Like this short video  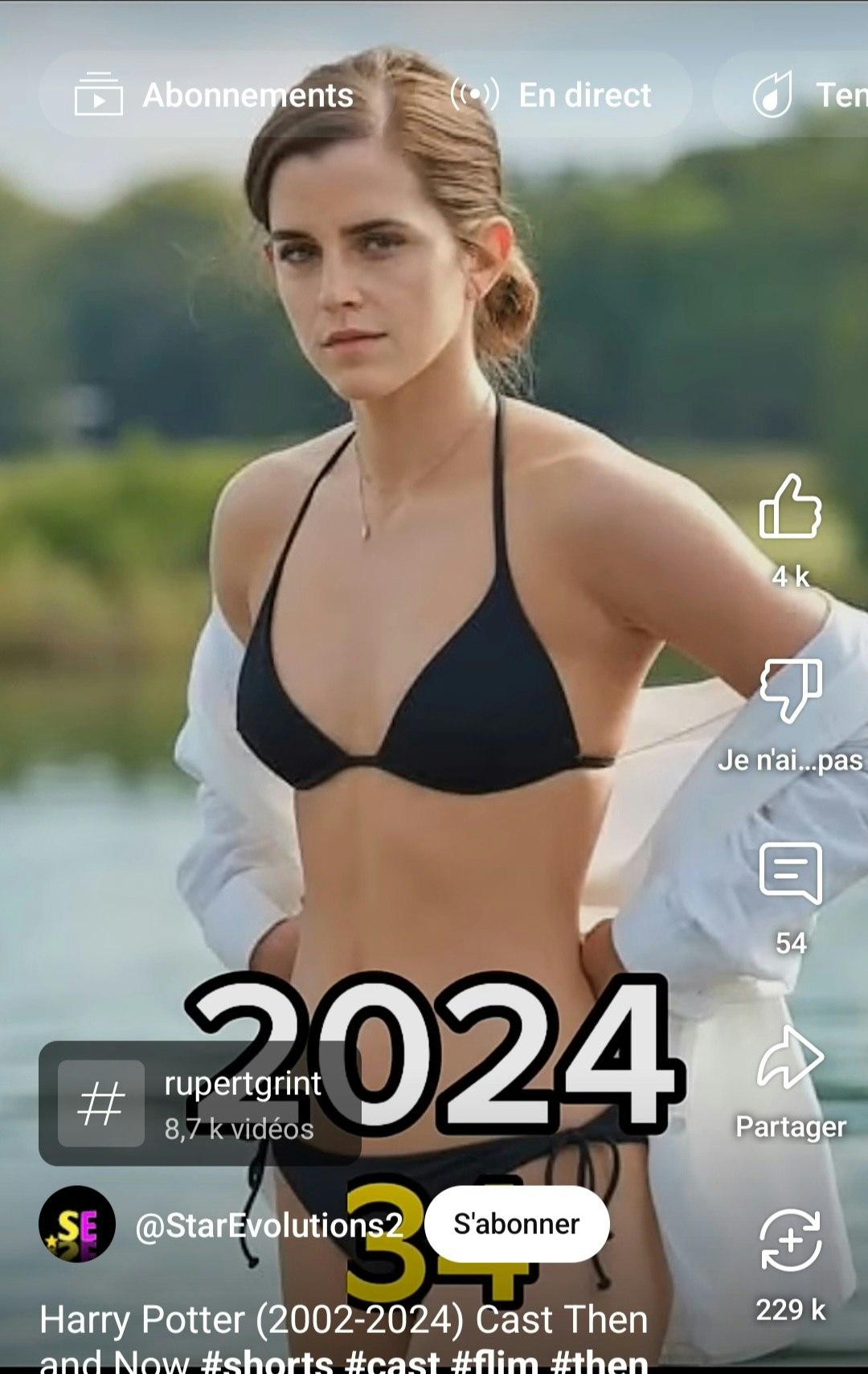(790, 508)
